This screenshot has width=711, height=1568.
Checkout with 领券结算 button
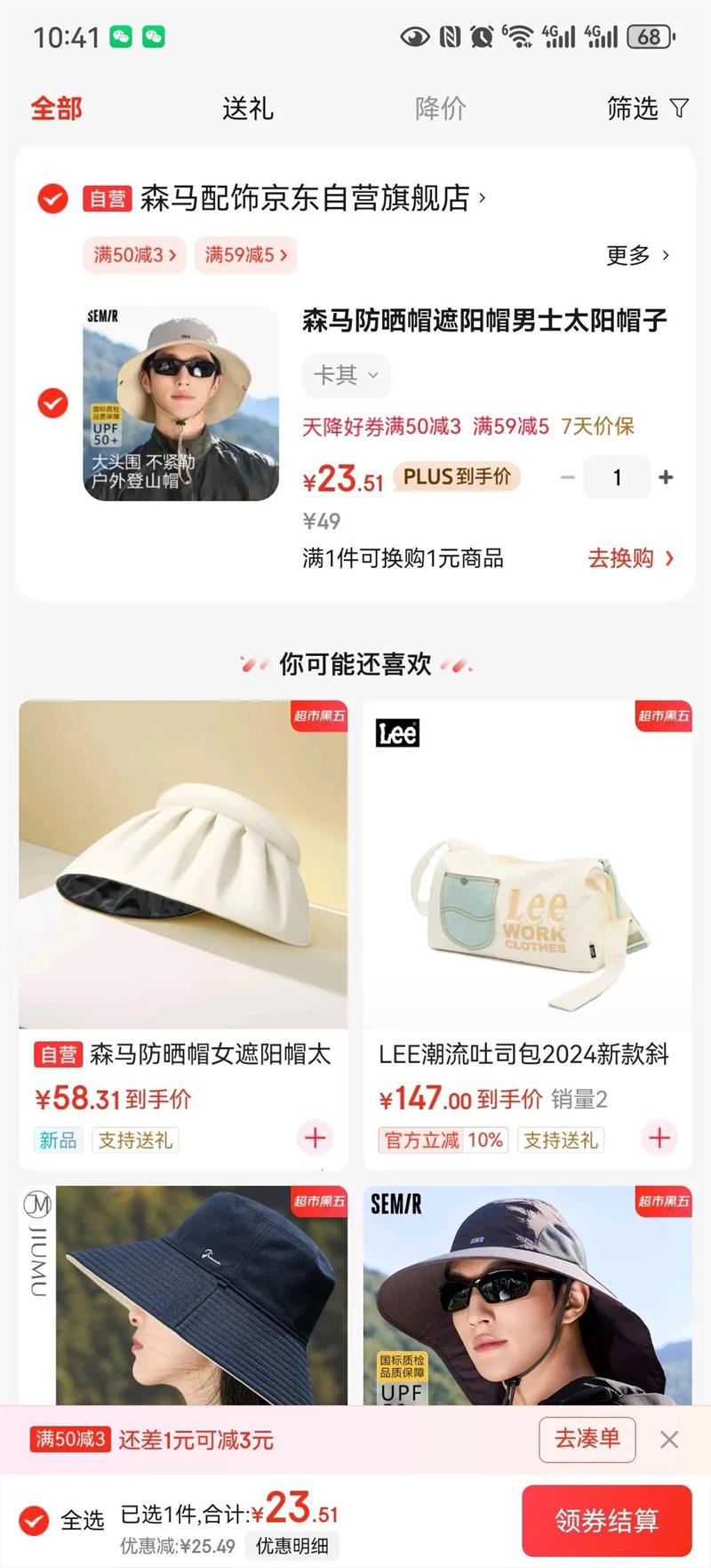pyautogui.click(x=606, y=1520)
